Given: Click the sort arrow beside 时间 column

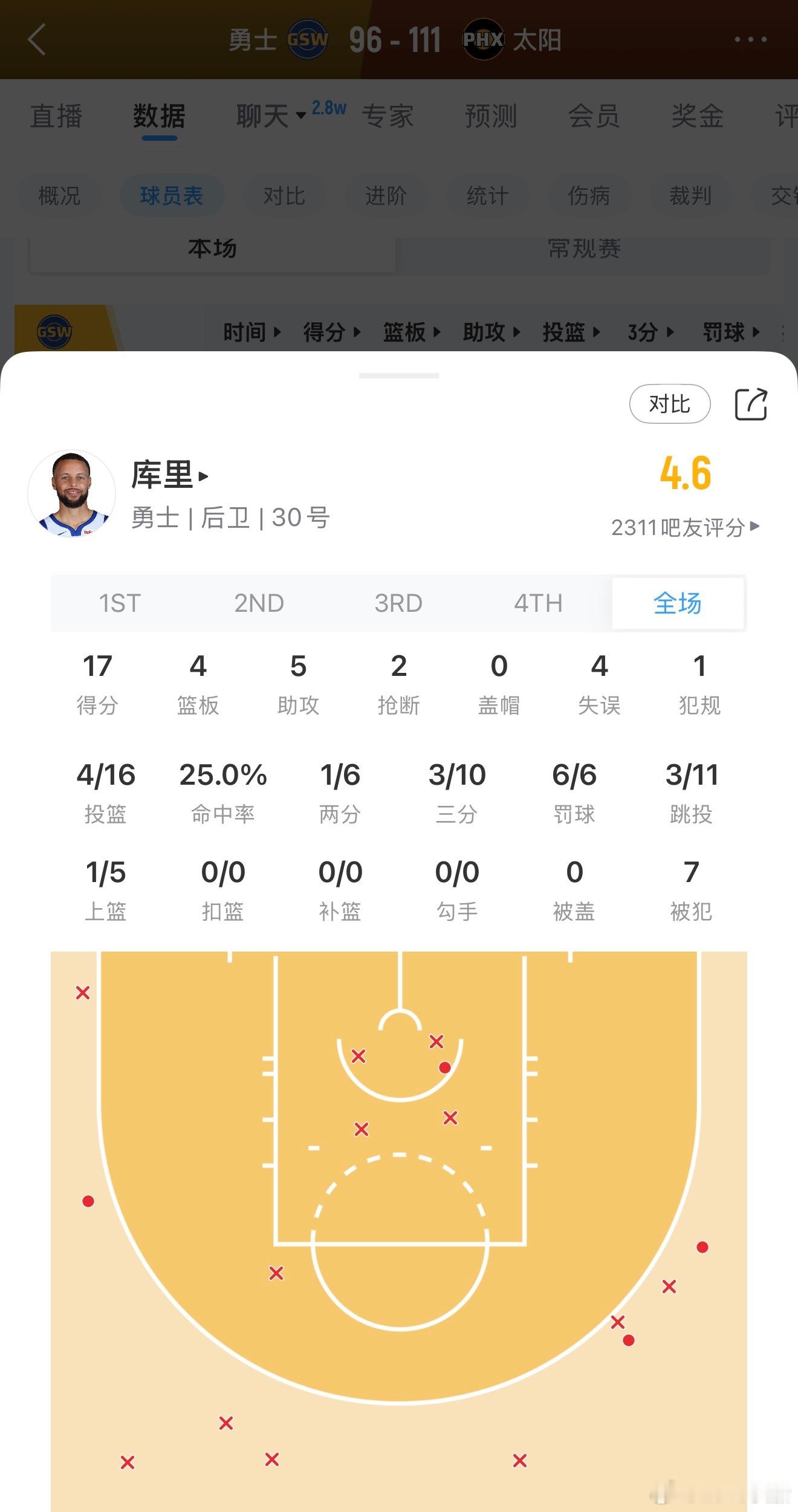Looking at the screenshot, I should pyautogui.click(x=277, y=332).
